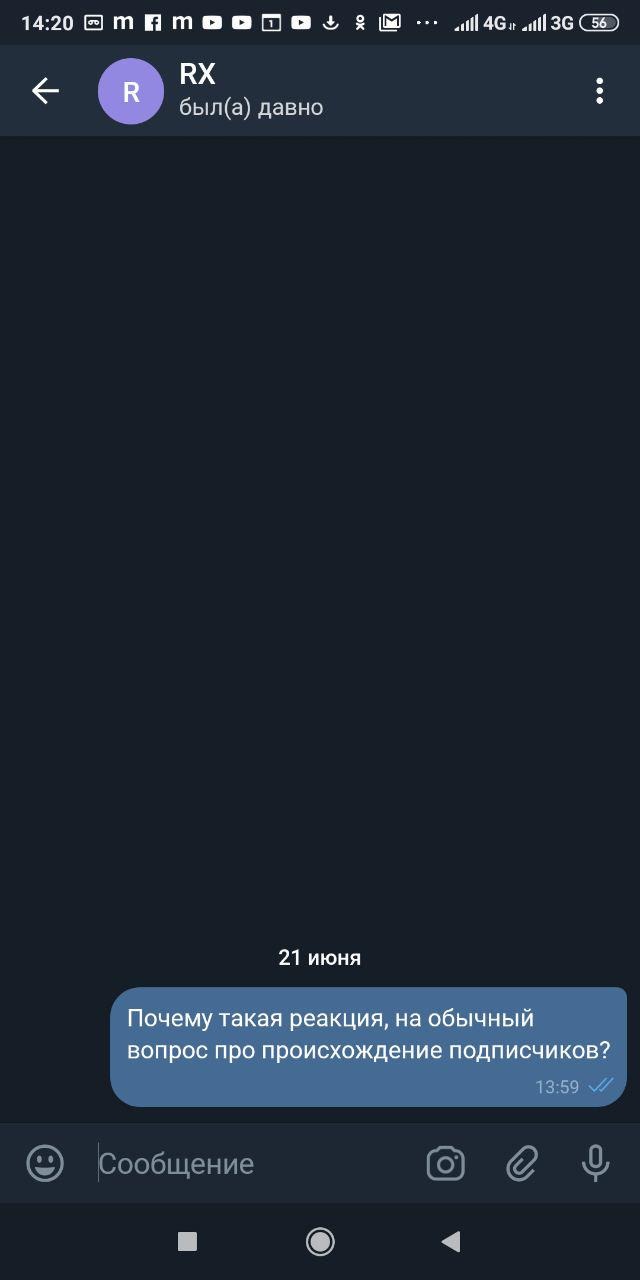Focus the Сообщение text field
This screenshot has height=1280, width=640.
[250, 1163]
